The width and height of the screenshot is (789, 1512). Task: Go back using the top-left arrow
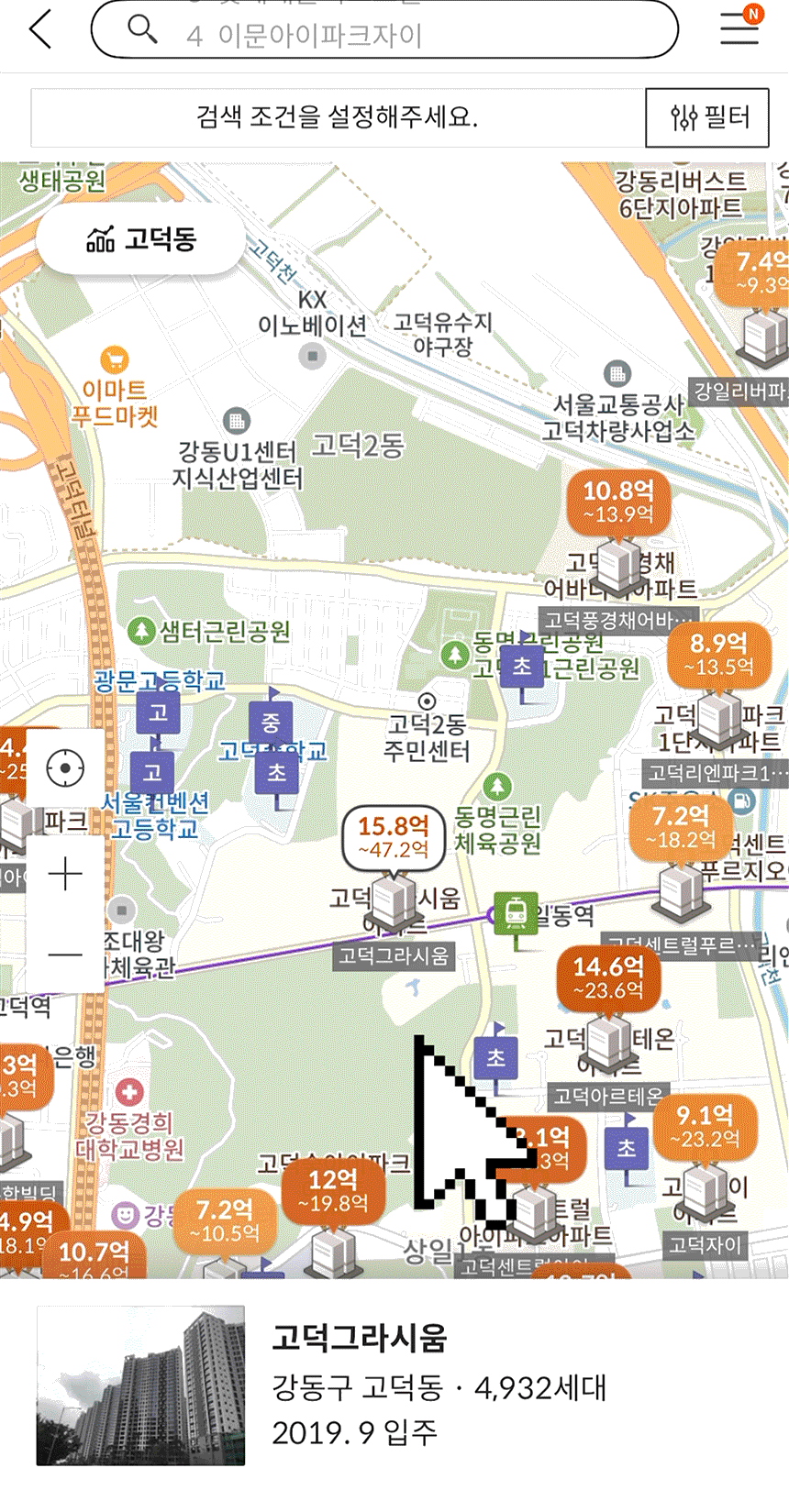pyautogui.click(x=40, y=29)
